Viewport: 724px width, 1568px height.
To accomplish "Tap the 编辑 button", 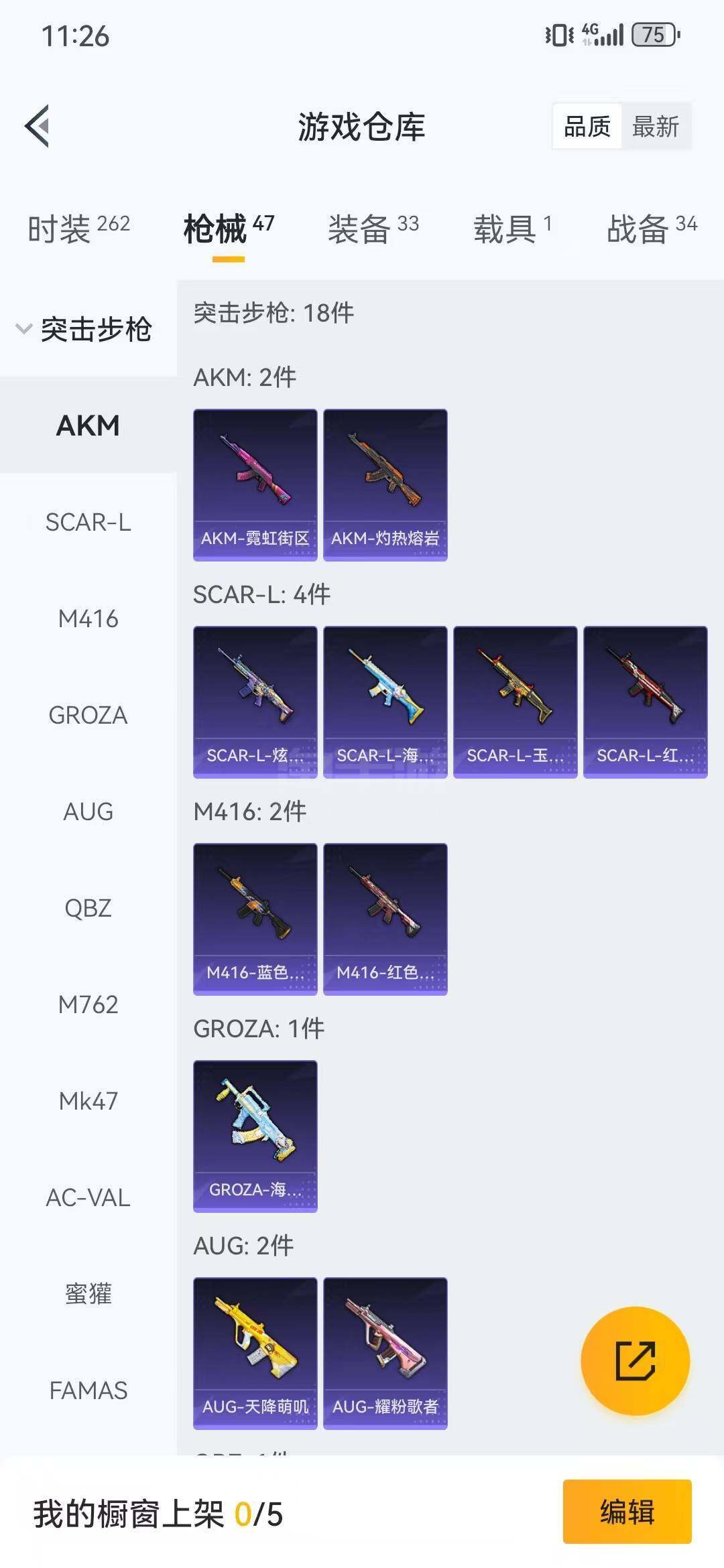I will (627, 1512).
